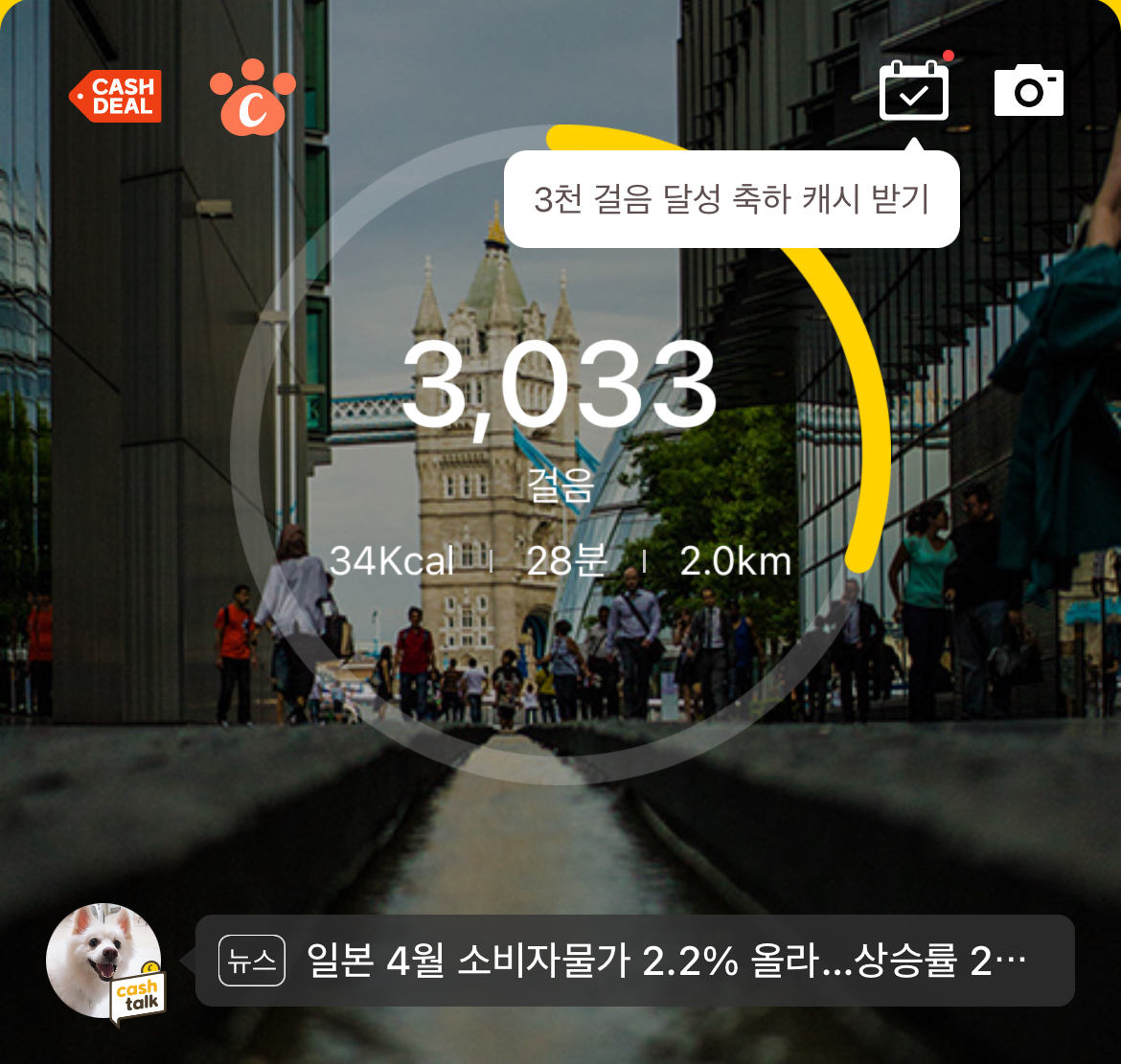
Task: Open the attendance calendar check icon
Action: (x=914, y=90)
